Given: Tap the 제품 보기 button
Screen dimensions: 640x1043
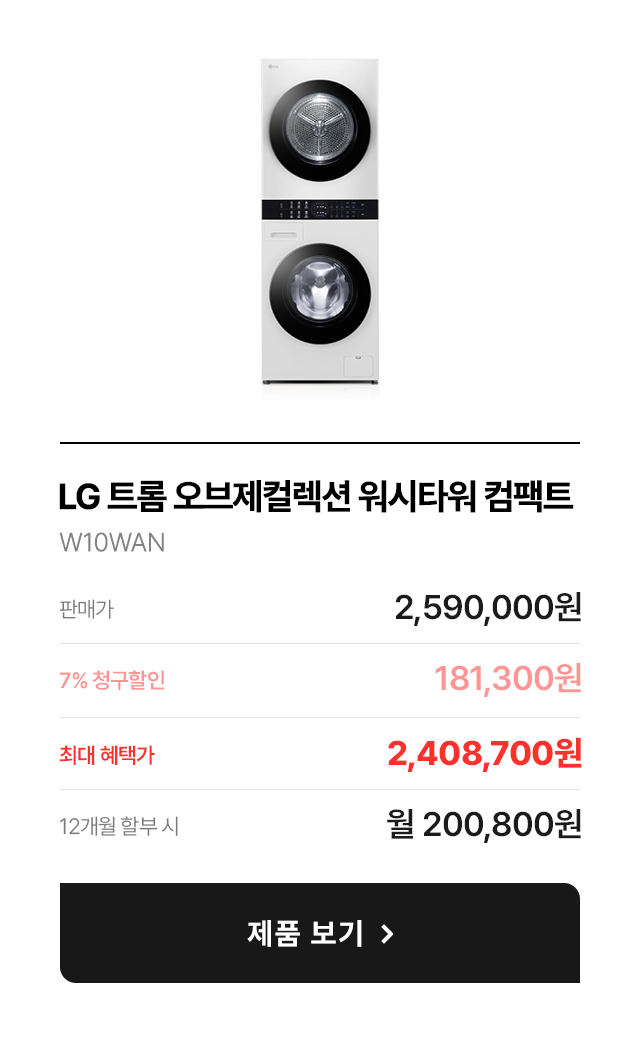Looking at the screenshot, I should click(x=320, y=933).
